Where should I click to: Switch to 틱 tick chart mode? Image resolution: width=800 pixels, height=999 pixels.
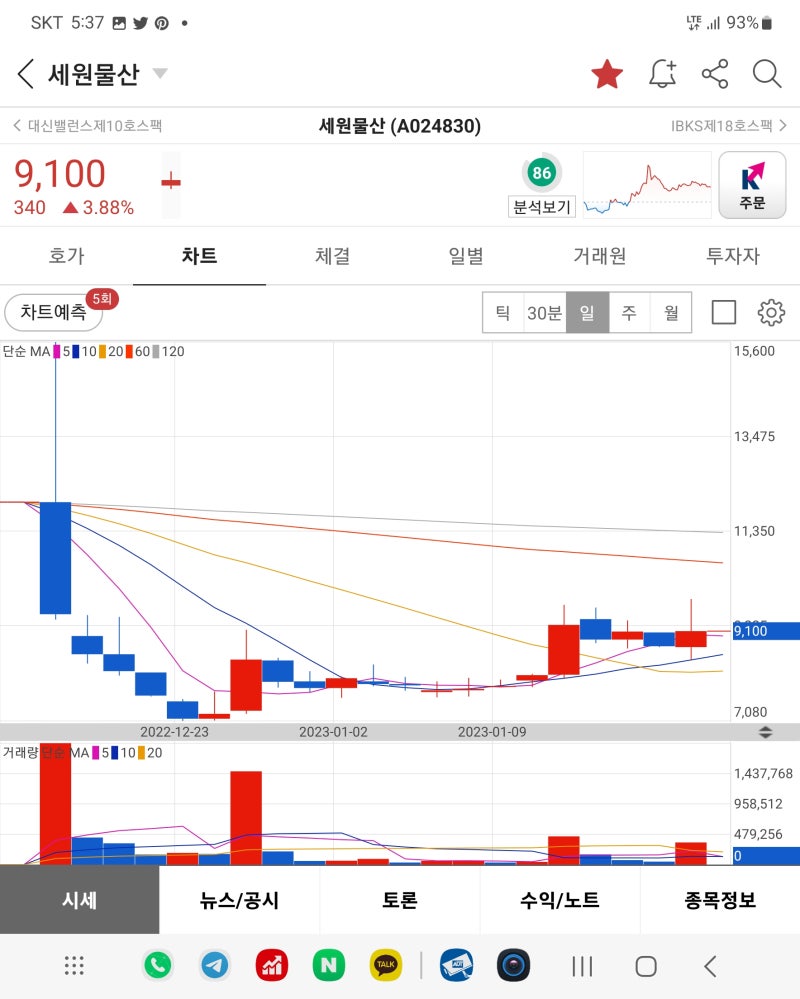click(503, 313)
